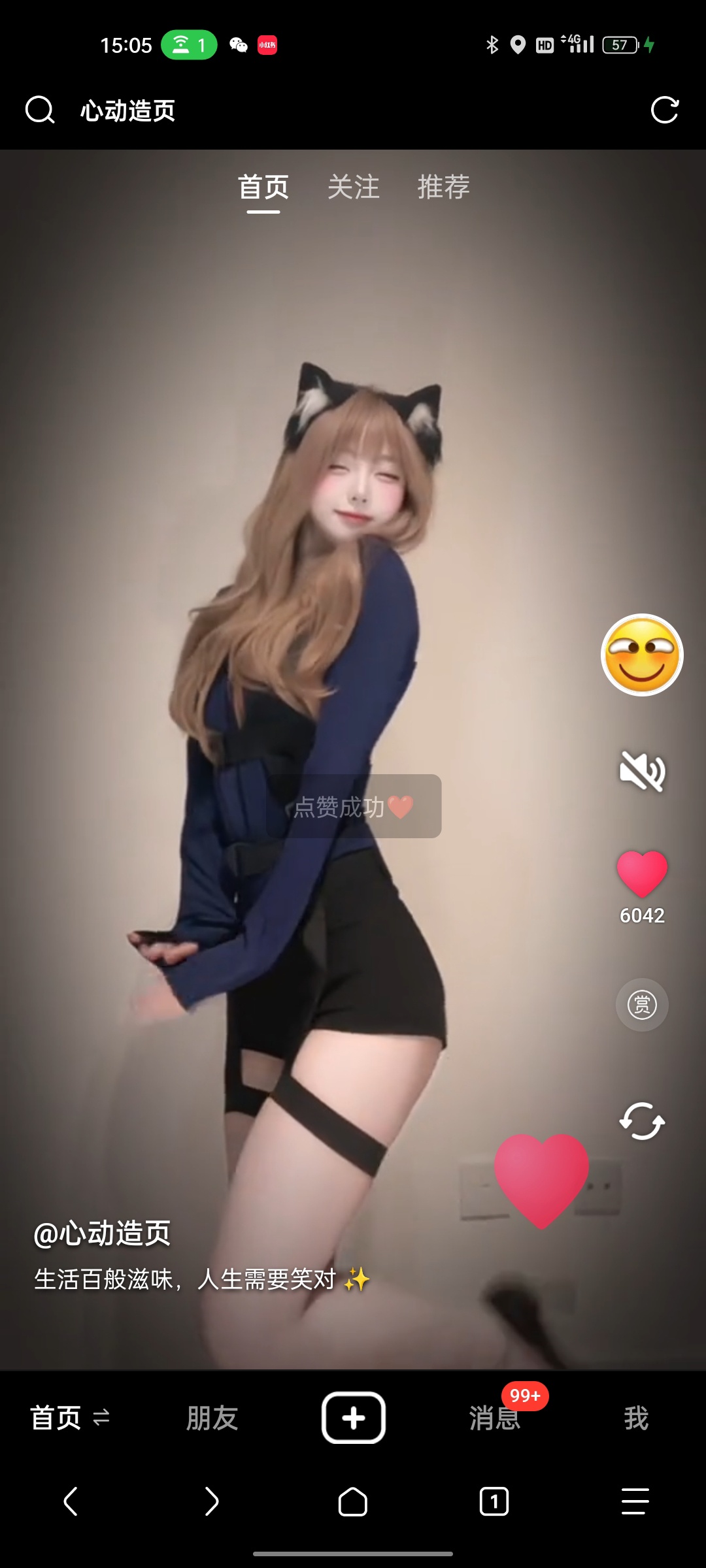This screenshot has width=706, height=1568.
Task: Select the 首页 top tab
Action: 263,188
